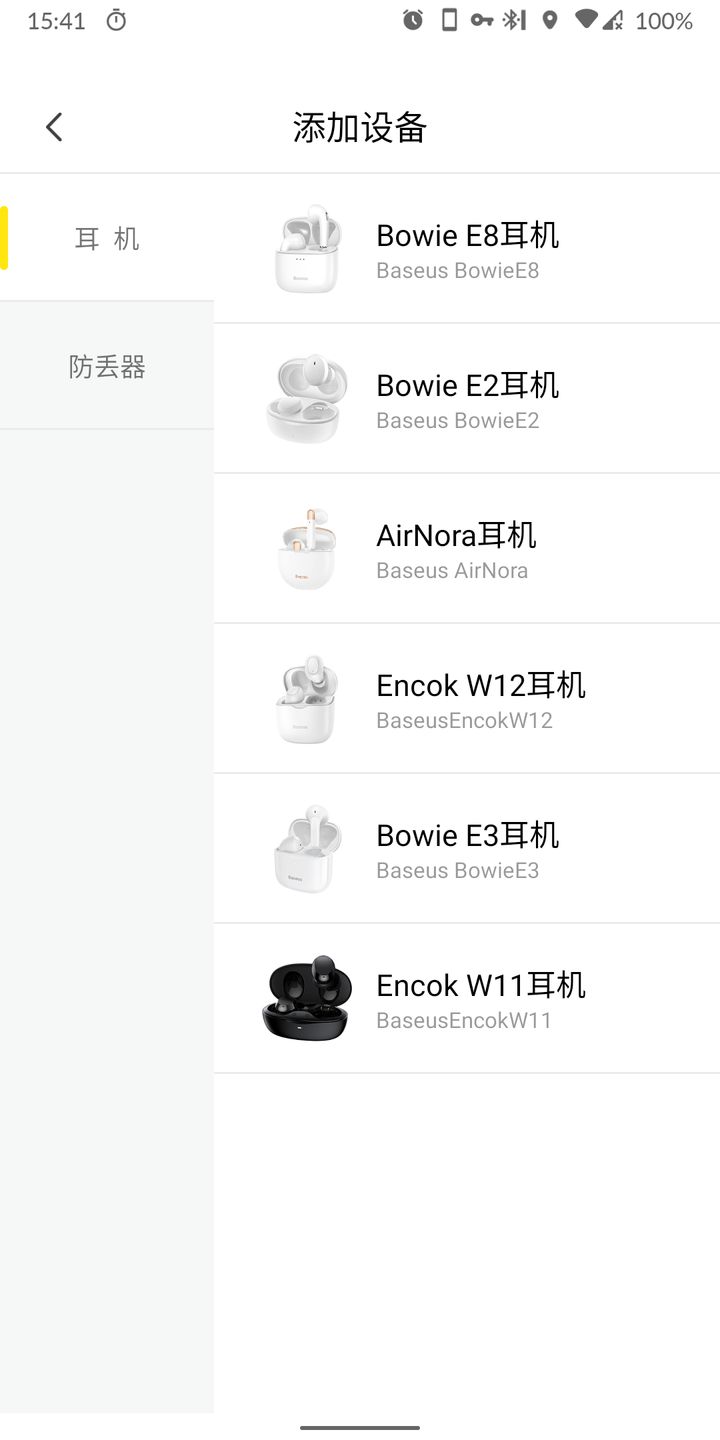Viewport: 720px width, 1440px height.
Task: Tap the Encok W12 earbuds picture
Action: point(306,697)
